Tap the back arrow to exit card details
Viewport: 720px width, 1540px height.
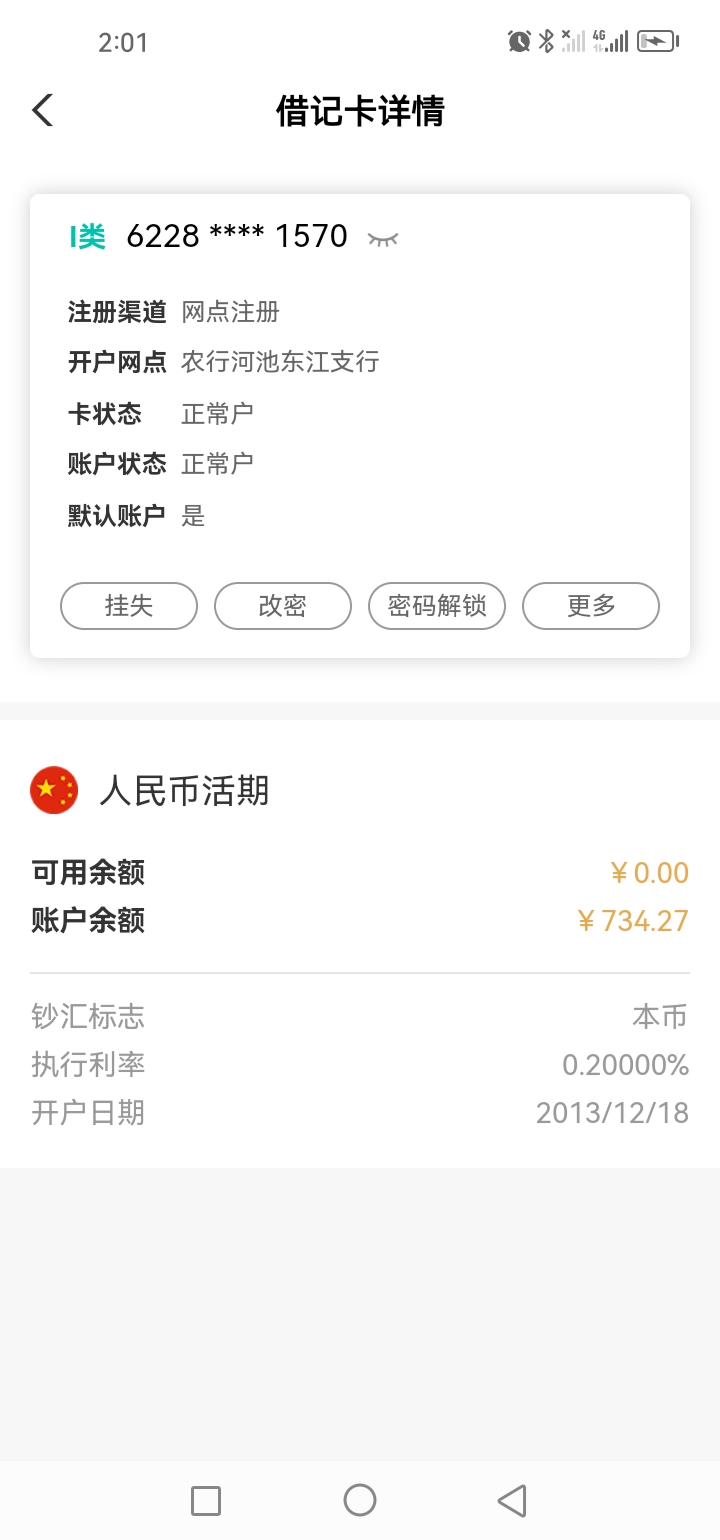[x=42, y=109]
